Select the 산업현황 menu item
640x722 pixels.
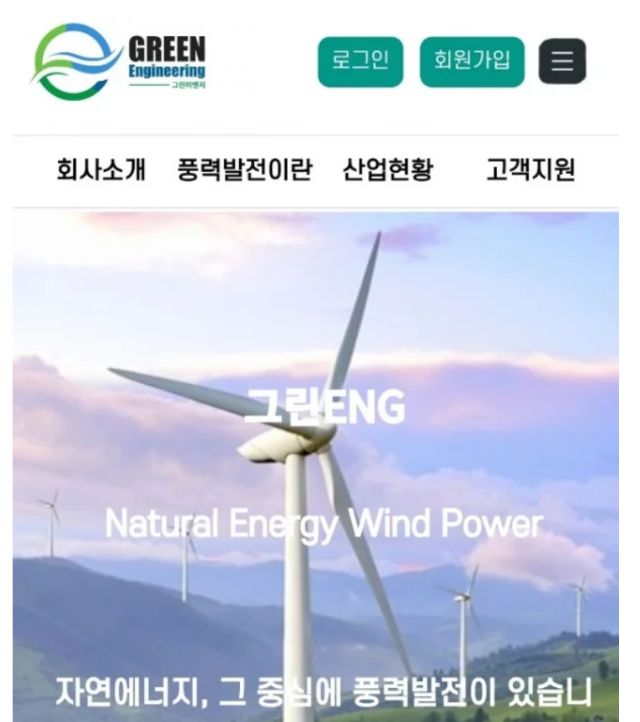(x=388, y=170)
